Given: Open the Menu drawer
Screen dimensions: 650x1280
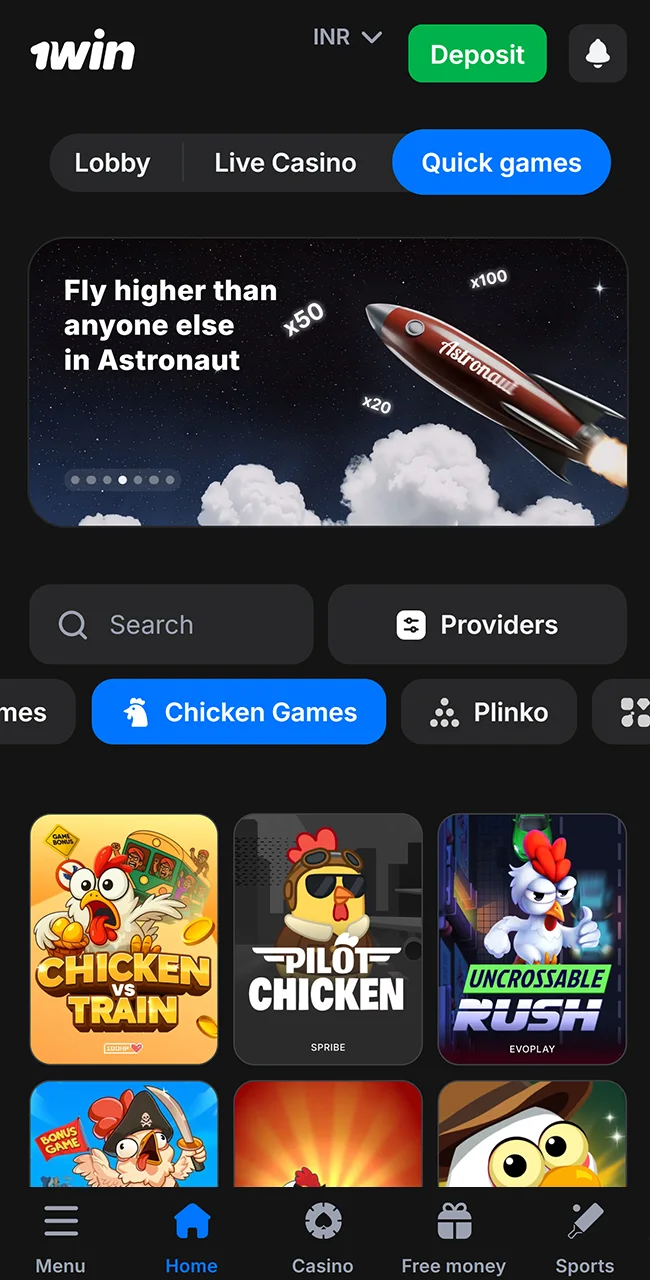Looking at the screenshot, I should 60,1239.
